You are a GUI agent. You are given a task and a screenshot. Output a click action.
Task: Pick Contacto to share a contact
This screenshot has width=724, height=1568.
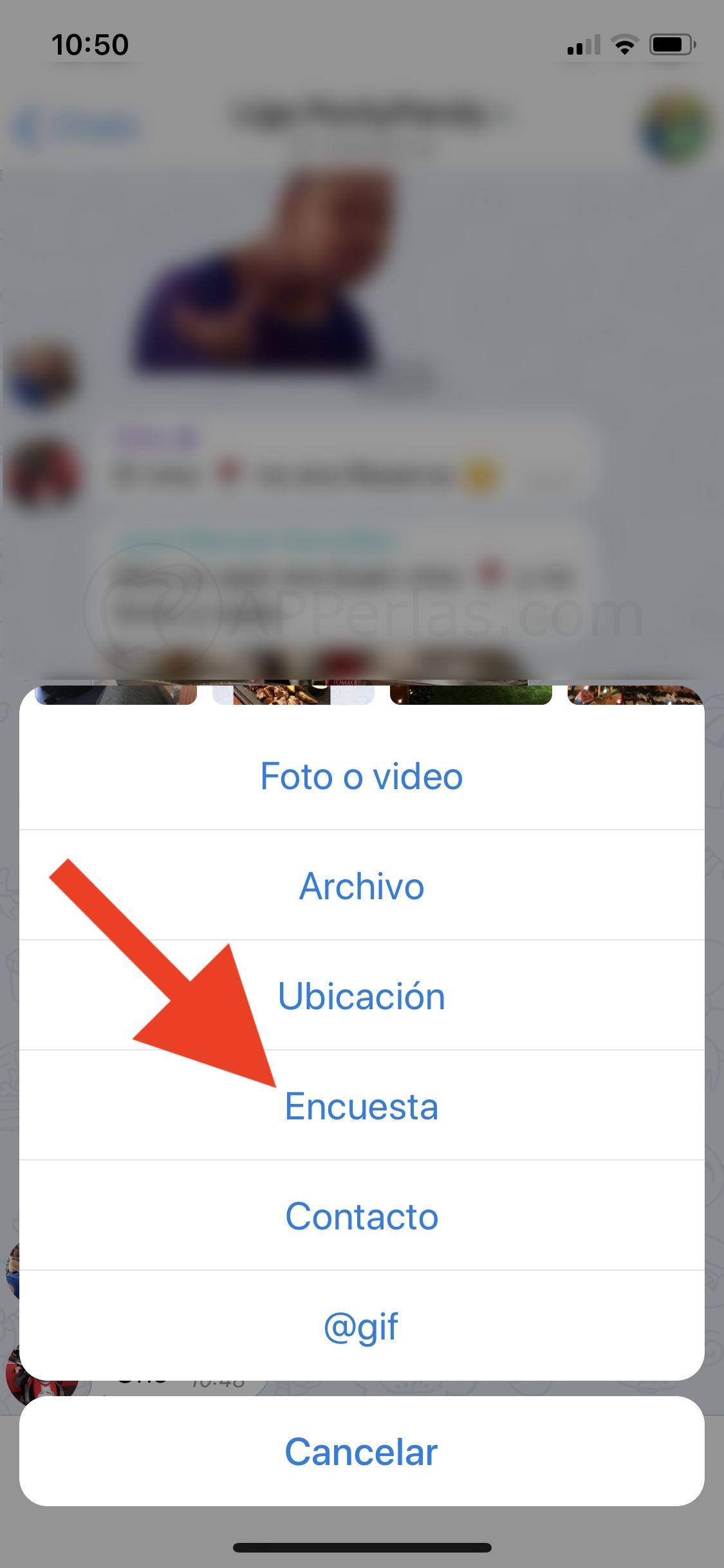click(362, 1216)
